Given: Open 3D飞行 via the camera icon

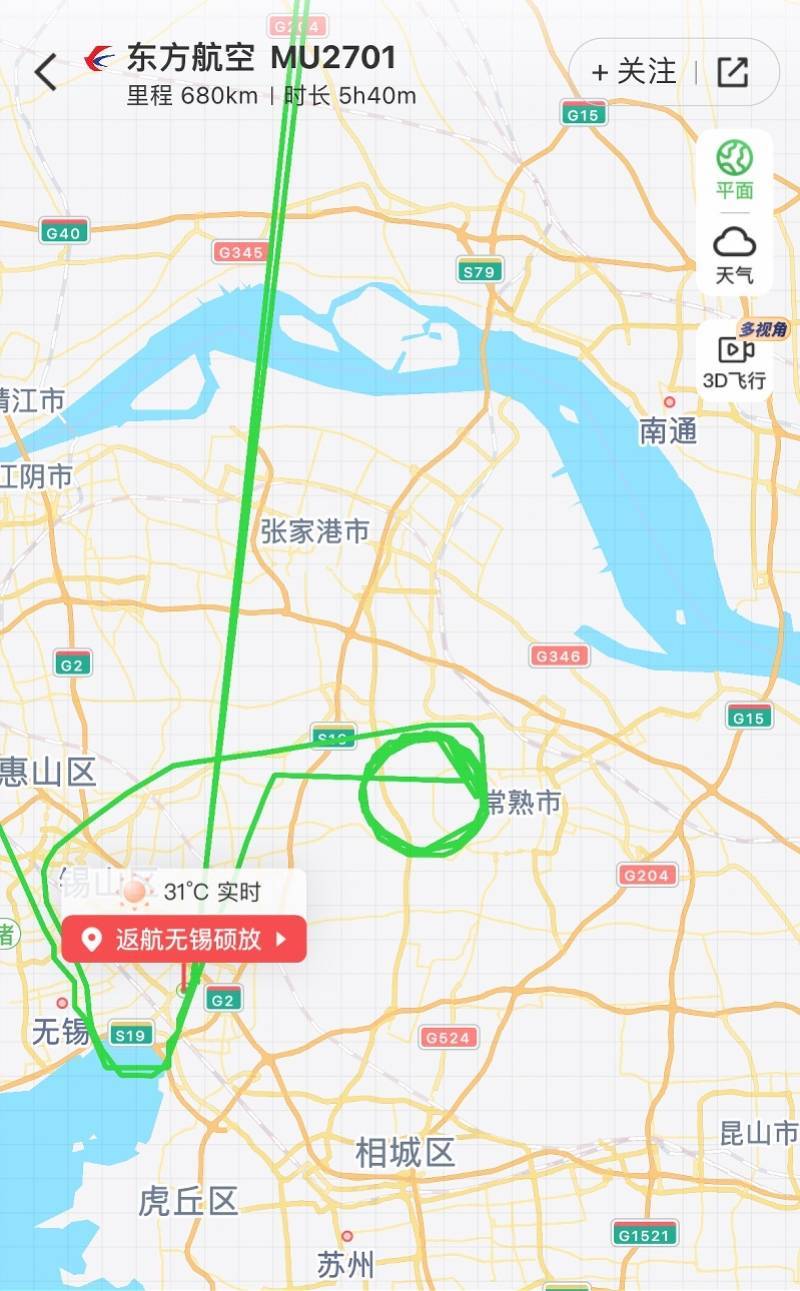Looking at the screenshot, I should [x=735, y=348].
